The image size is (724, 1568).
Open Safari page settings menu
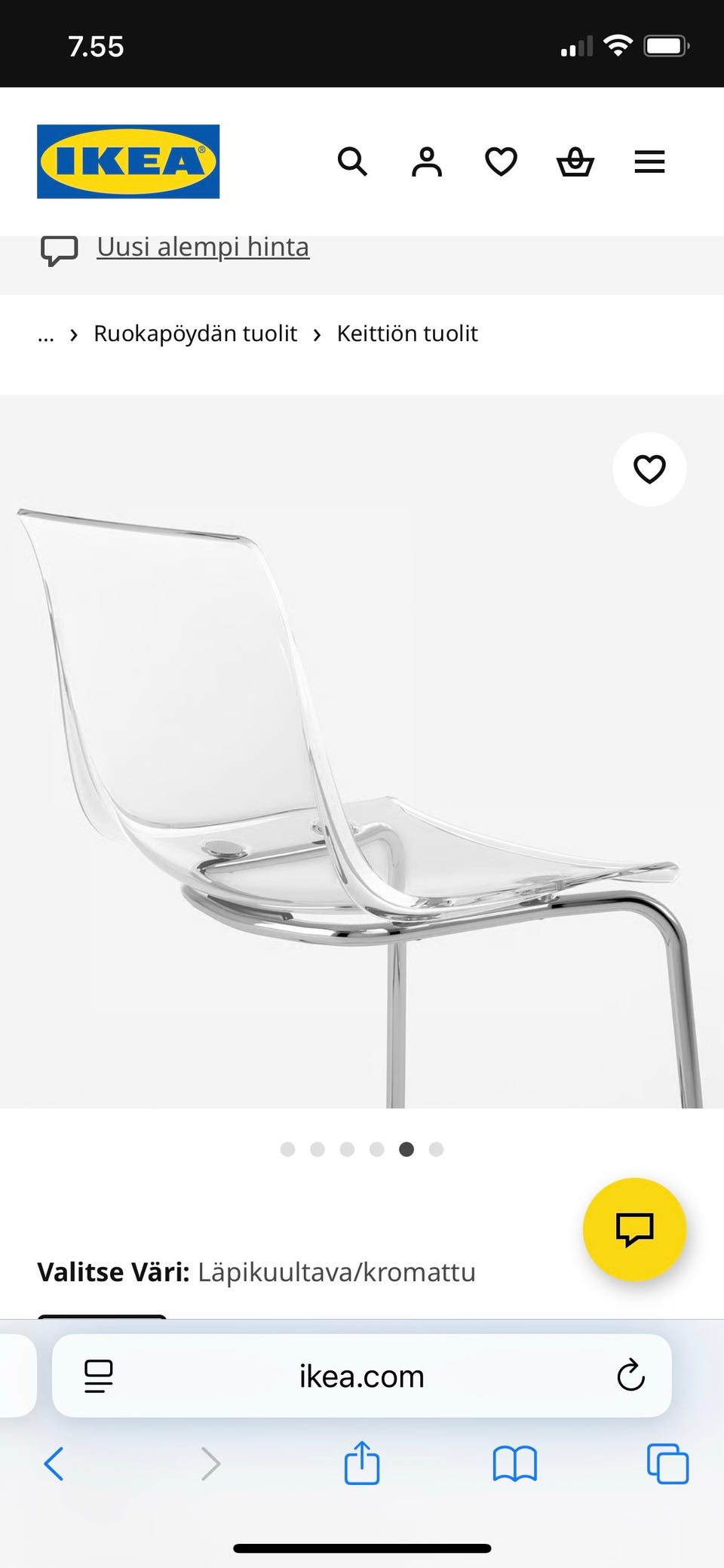99,1376
